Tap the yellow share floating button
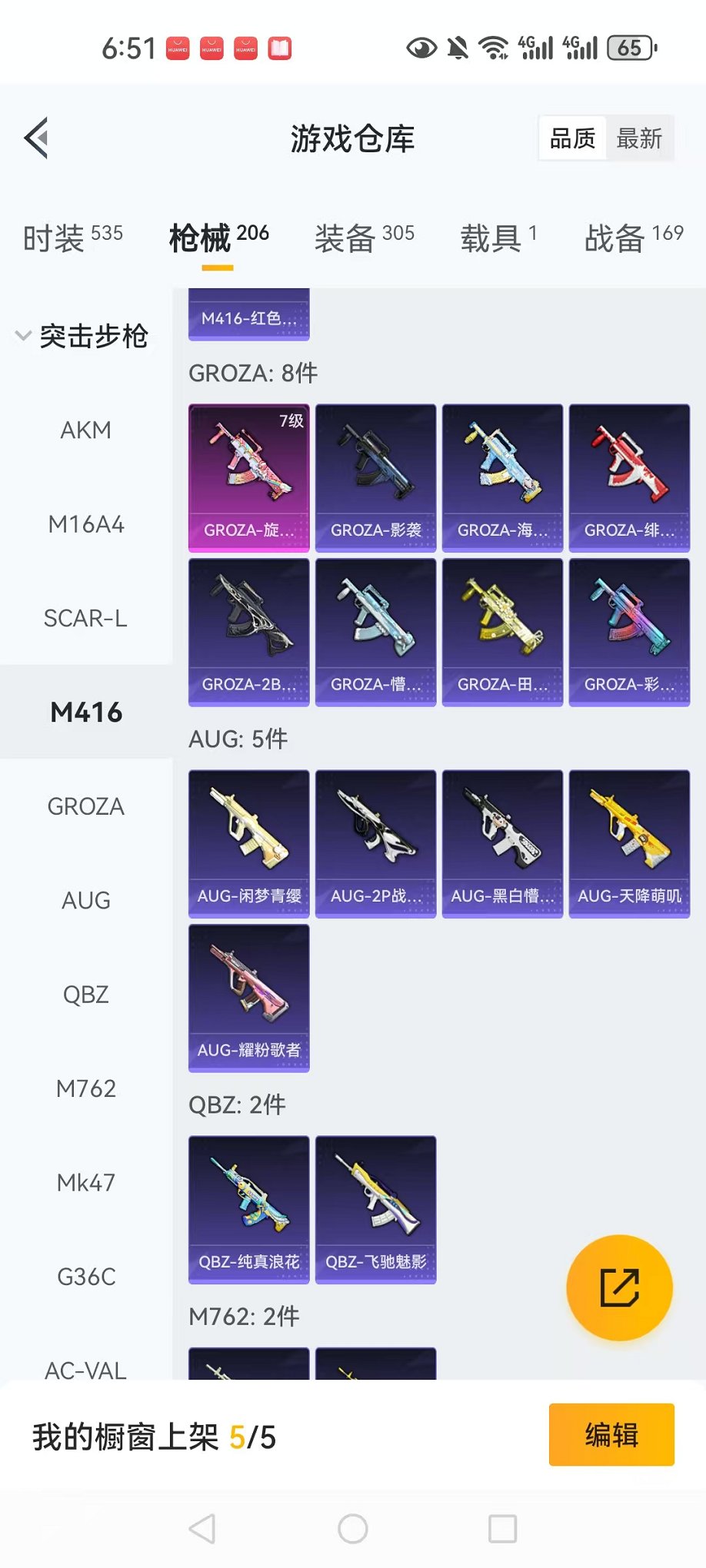The image size is (706, 1568). point(619,1287)
